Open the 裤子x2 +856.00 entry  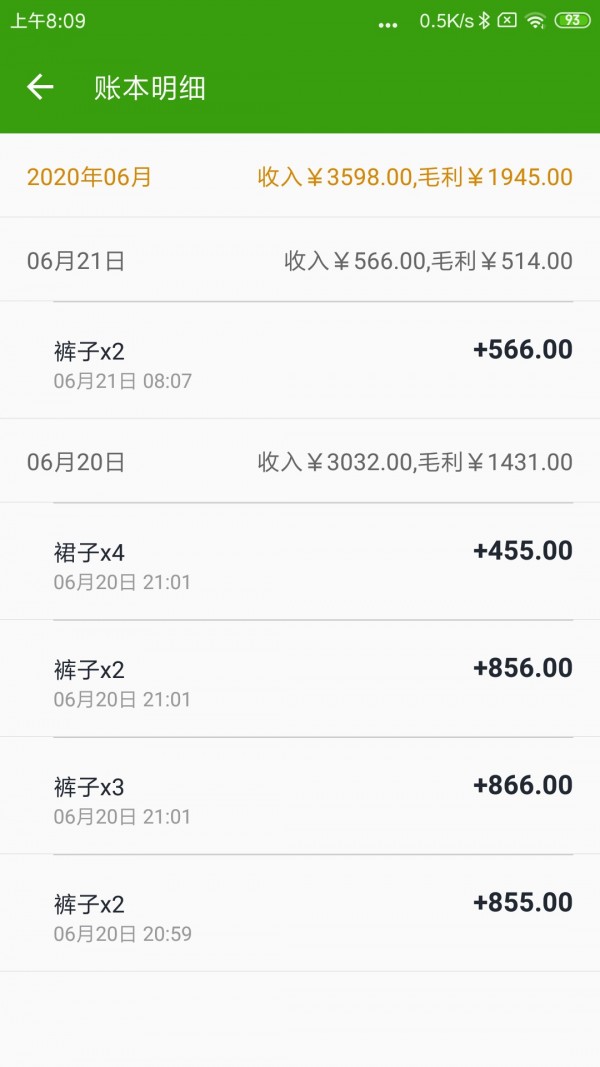coord(300,678)
